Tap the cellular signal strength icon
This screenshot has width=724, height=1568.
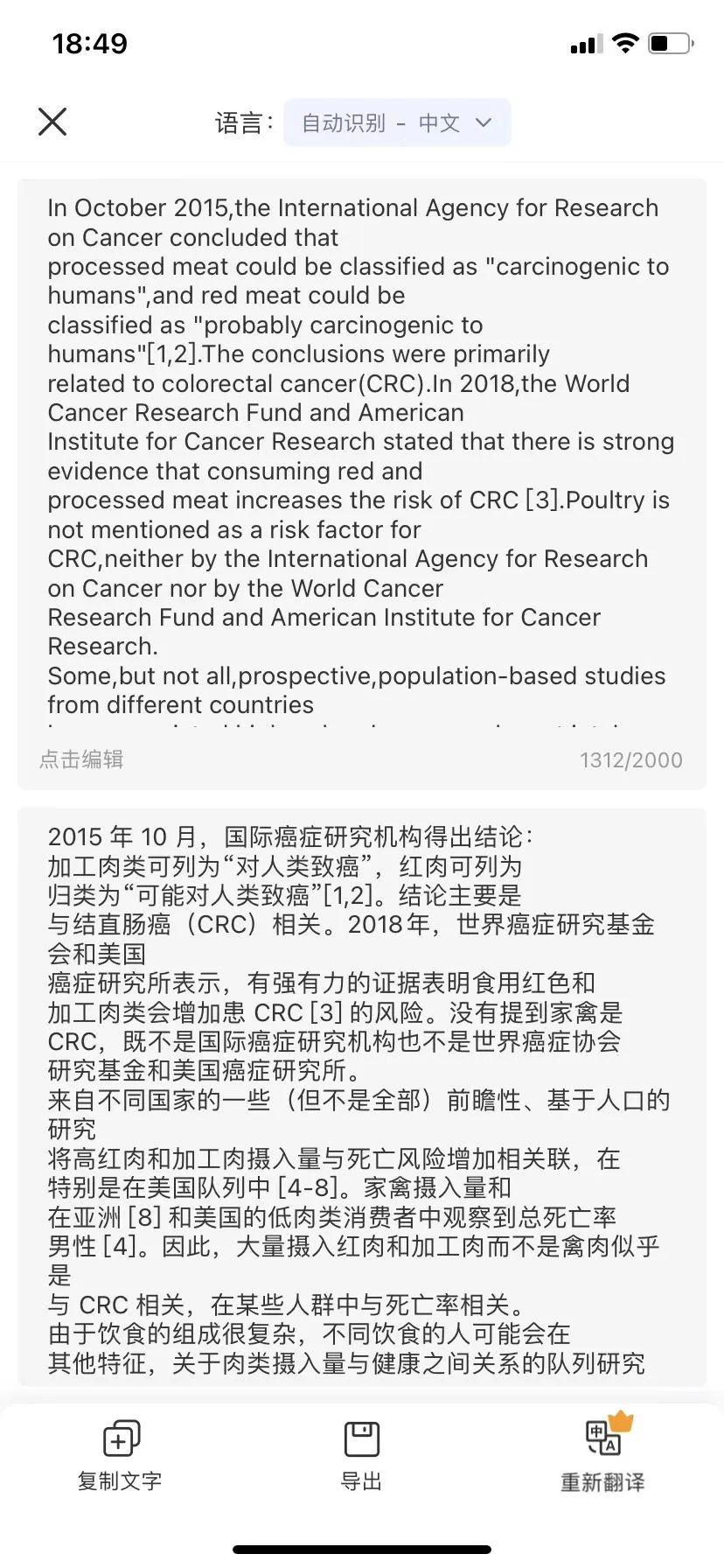click(586, 43)
